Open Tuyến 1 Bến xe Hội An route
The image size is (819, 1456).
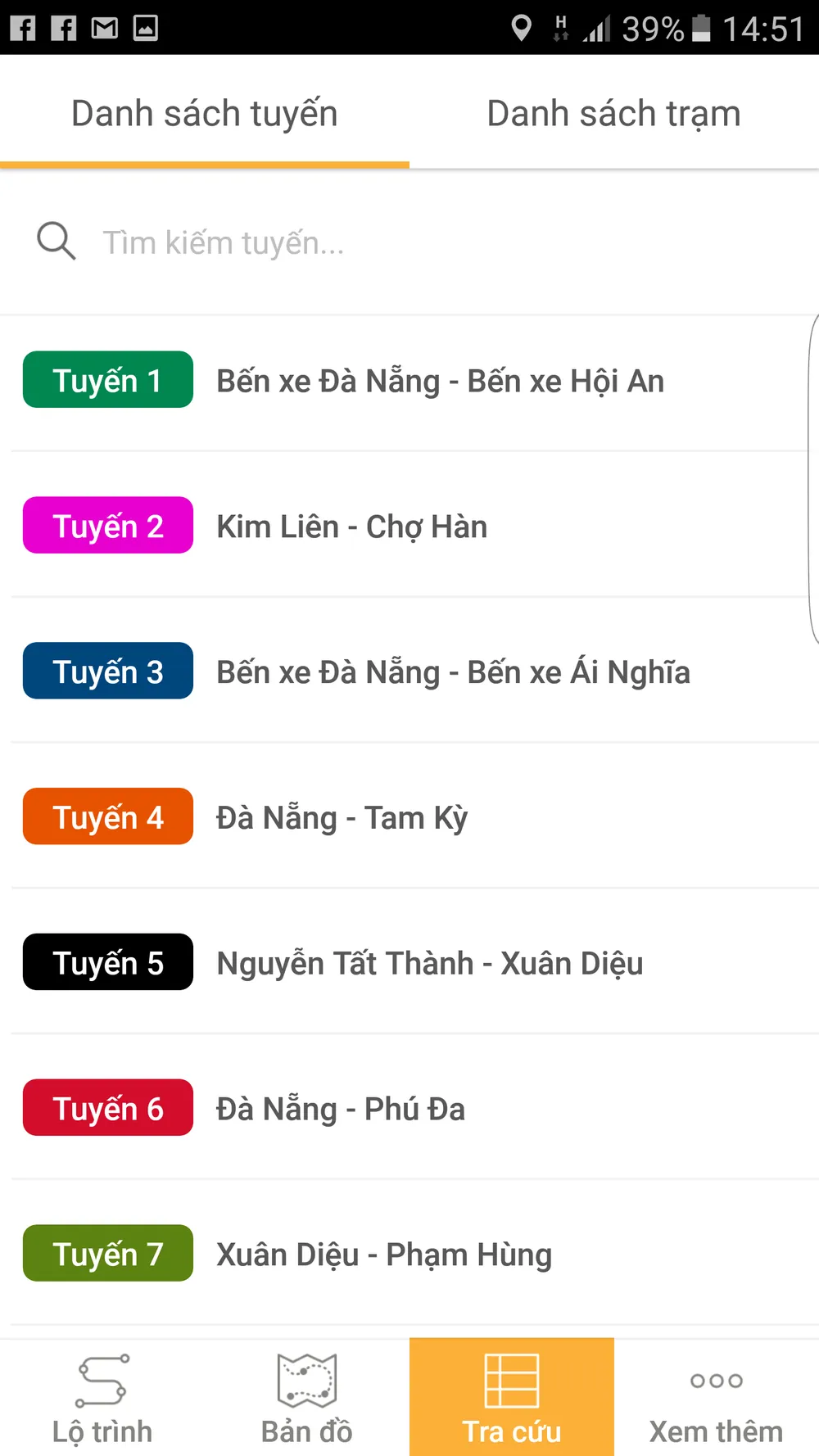pos(409,381)
